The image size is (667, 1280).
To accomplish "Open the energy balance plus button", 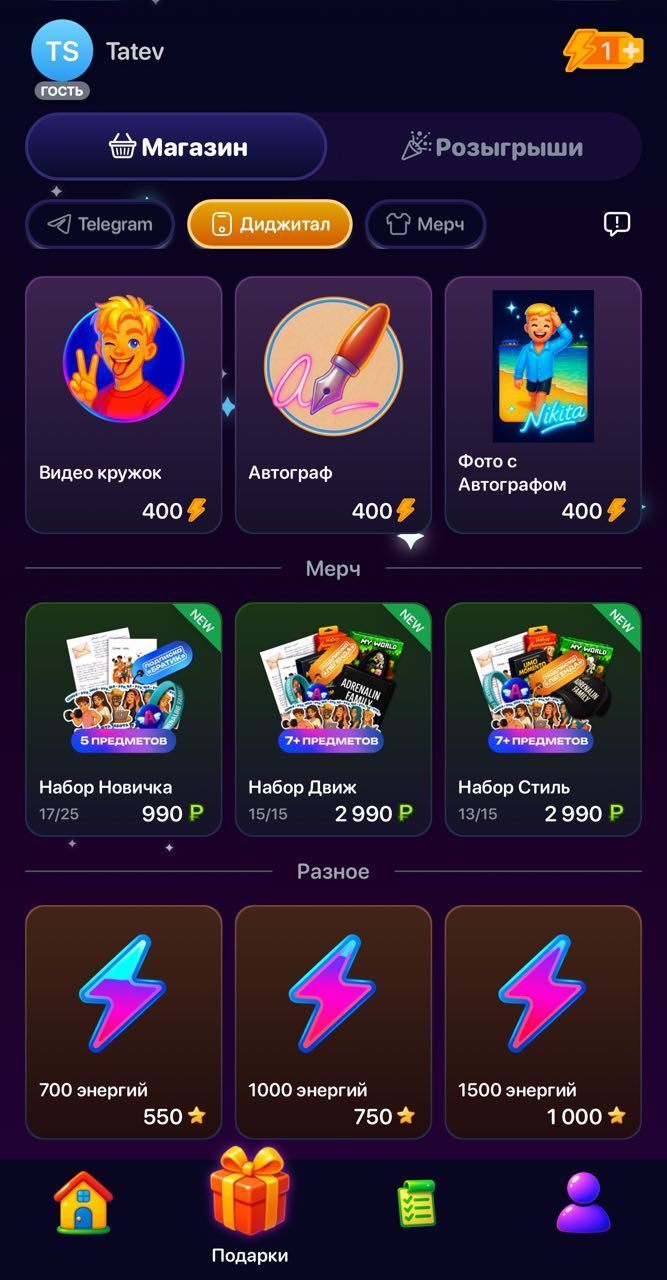I will (630, 50).
